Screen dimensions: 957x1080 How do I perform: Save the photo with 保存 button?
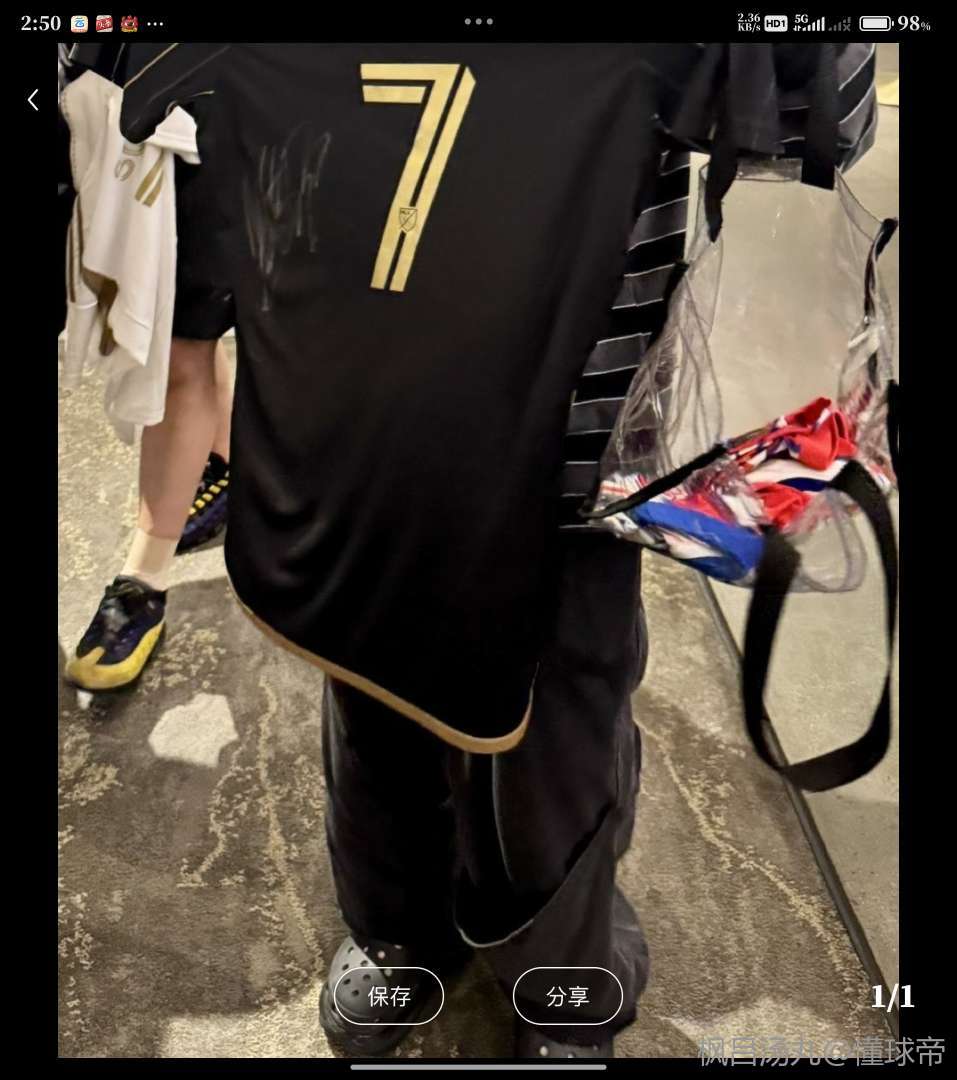pos(389,996)
